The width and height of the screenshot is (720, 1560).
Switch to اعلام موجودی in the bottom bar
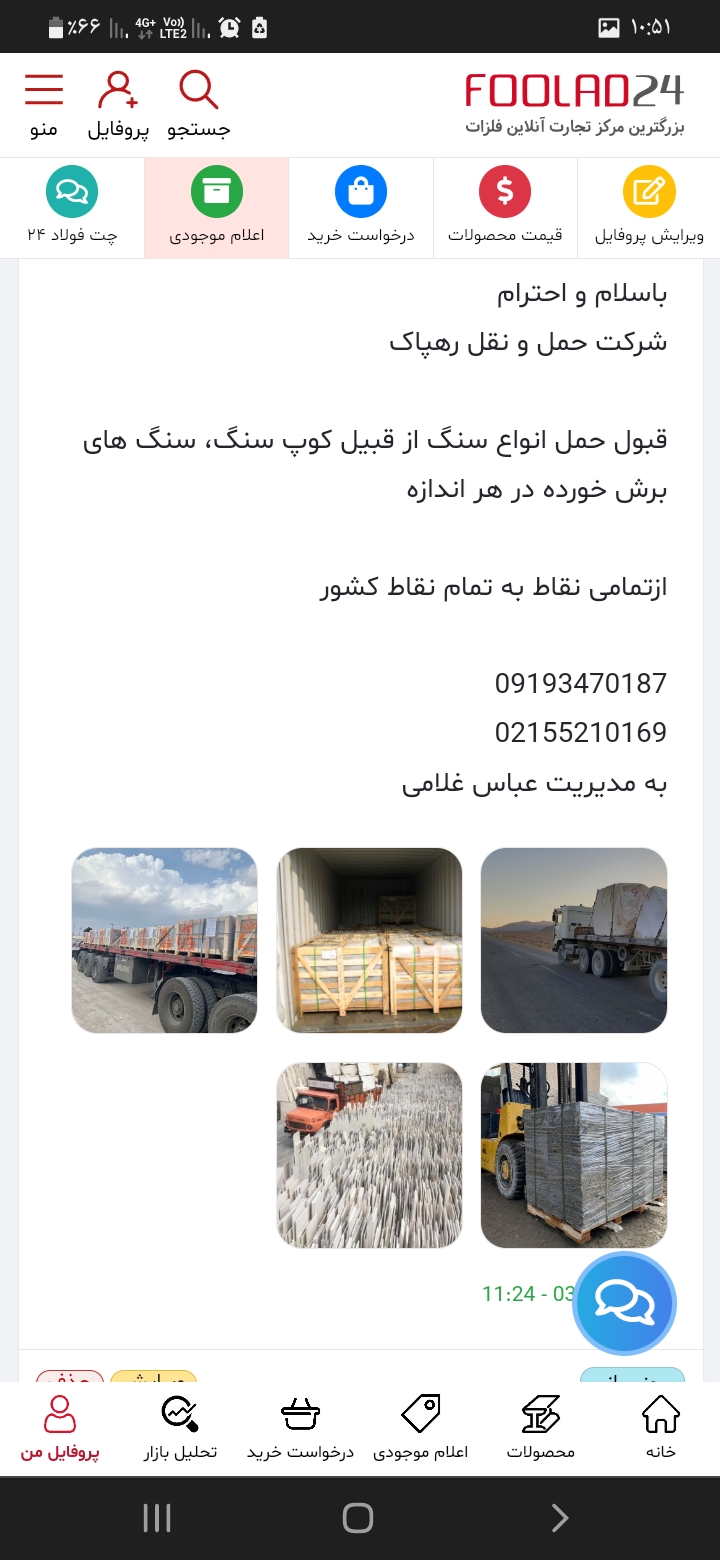[420, 1428]
